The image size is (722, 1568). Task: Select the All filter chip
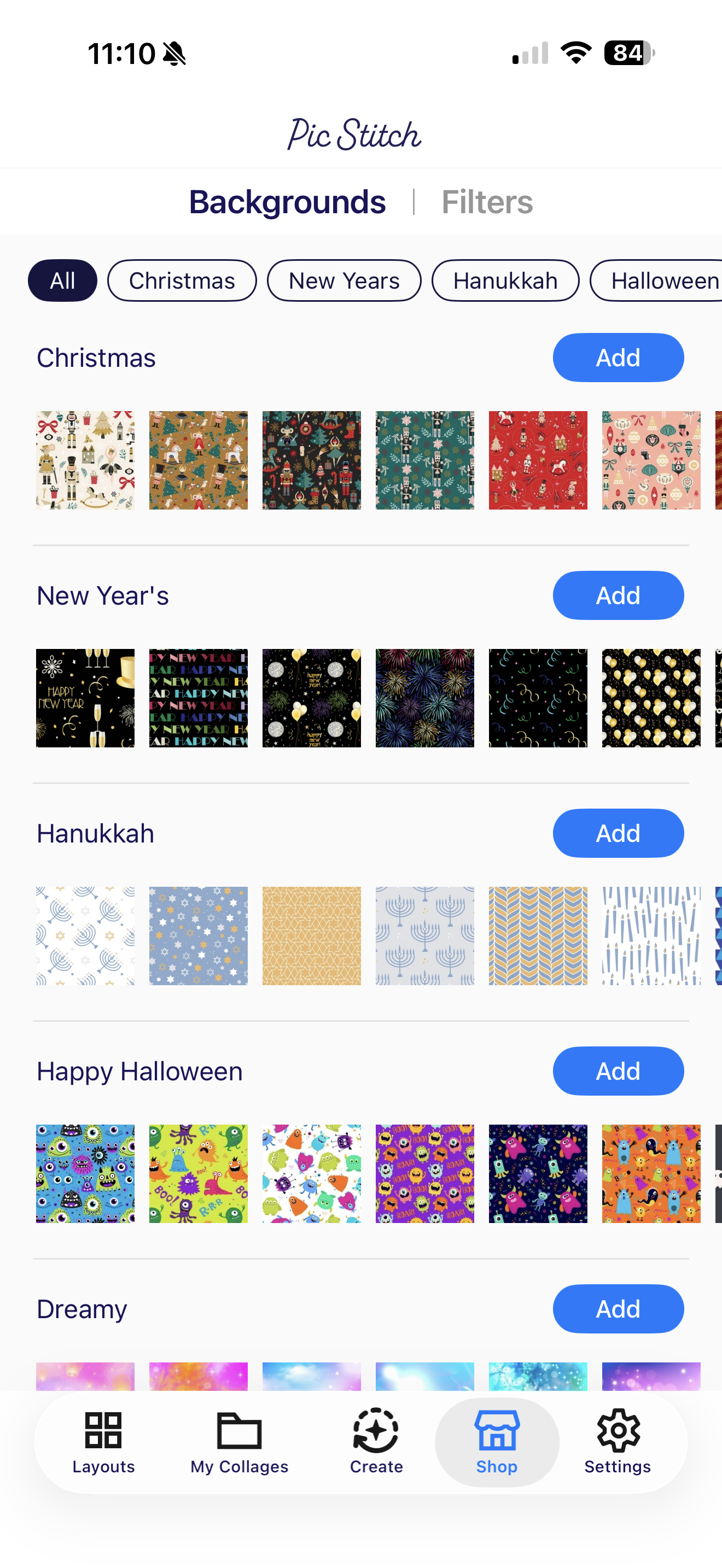pos(62,280)
